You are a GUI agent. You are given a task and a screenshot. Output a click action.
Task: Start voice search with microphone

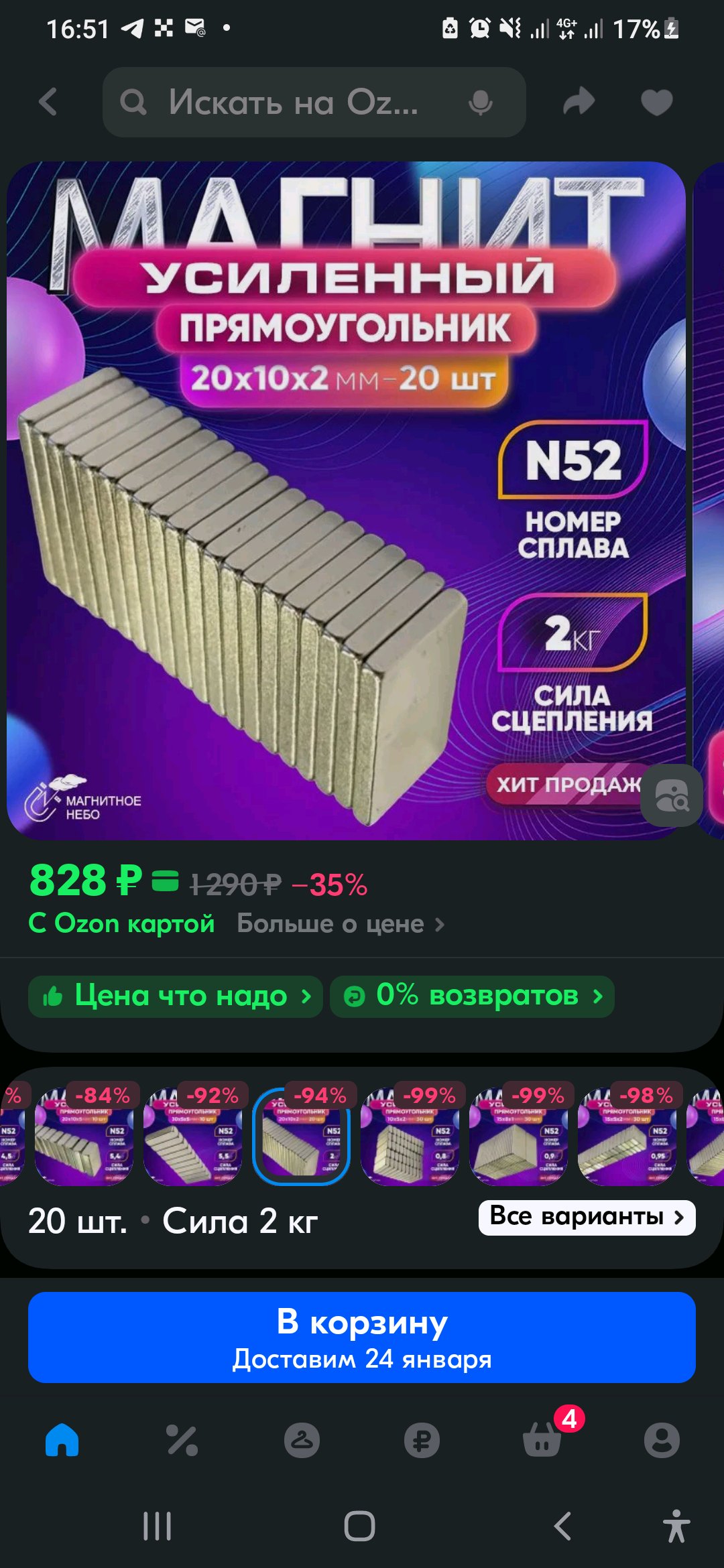[x=480, y=103]
